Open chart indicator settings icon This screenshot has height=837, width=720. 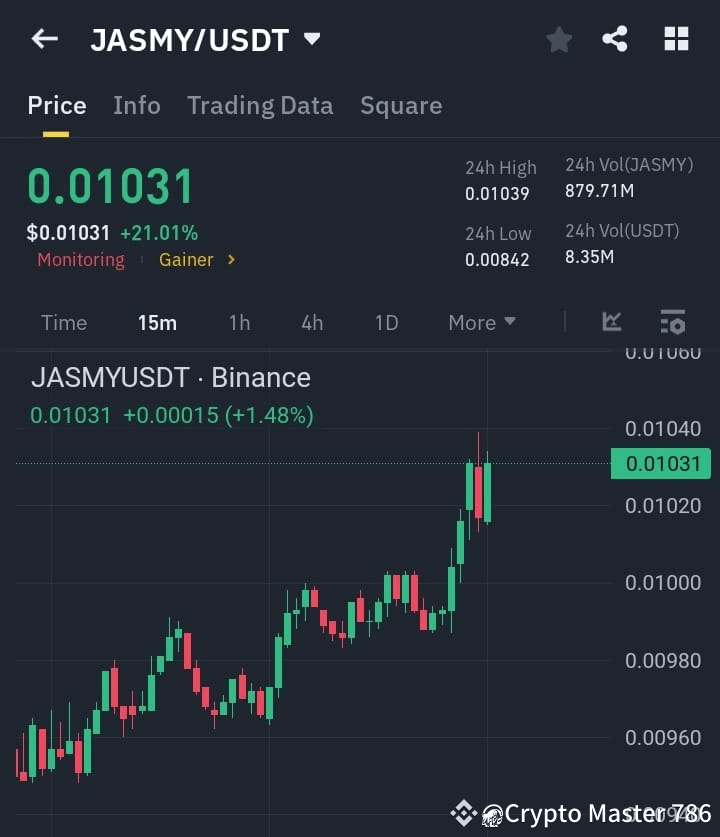coord(672,322)
